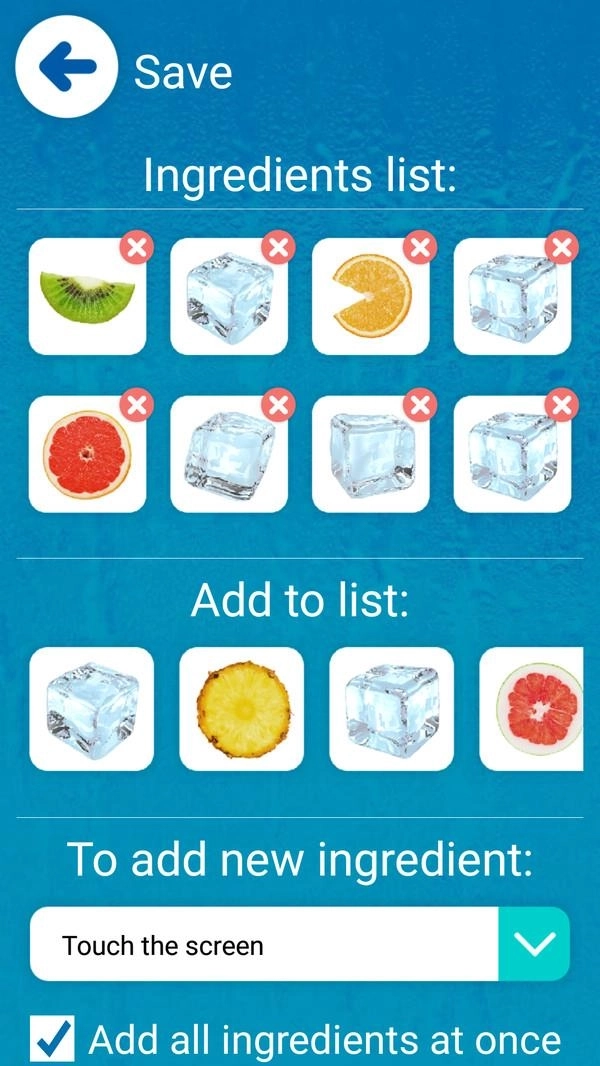Expand the 'Touch the screen' dropdown

pos(534,944)
